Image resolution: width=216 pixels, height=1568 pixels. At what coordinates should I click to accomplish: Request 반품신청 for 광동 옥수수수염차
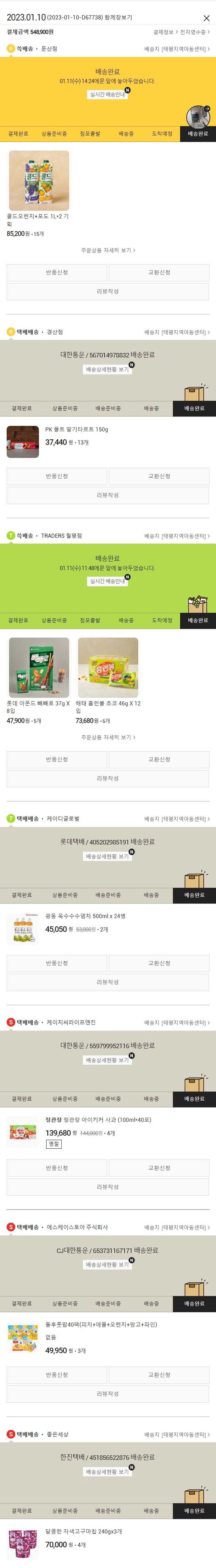click(x=57, y=963)
